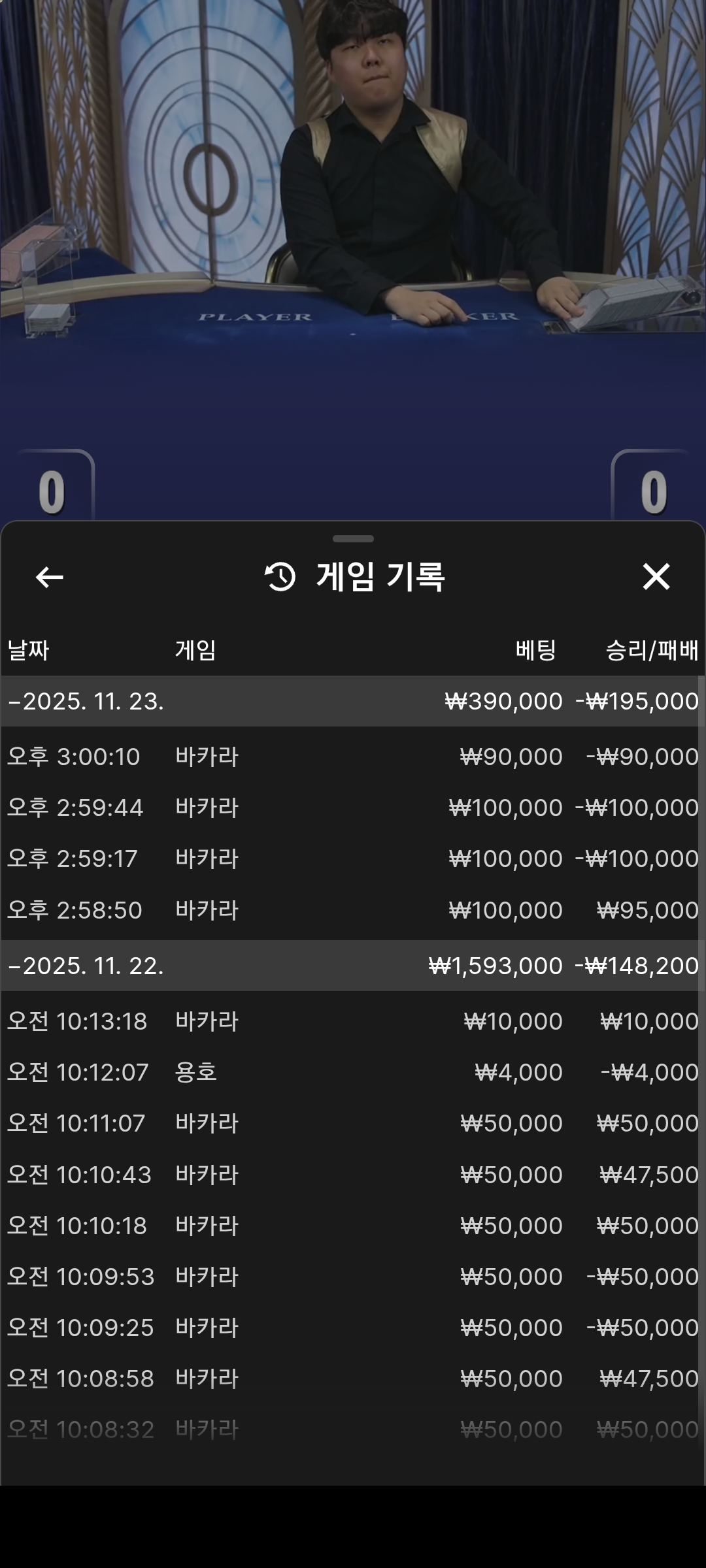View details of the 오후 2:59:44 round
Viewport: 706px width, 1568px height.
pyautogui.click(x=353, y=808)
